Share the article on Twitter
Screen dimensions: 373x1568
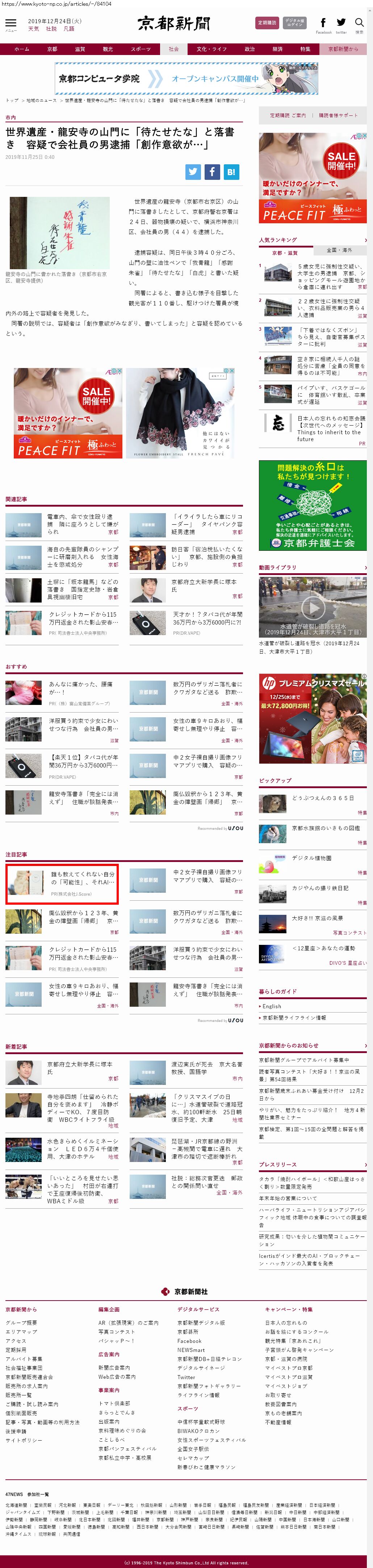[193, 172]
